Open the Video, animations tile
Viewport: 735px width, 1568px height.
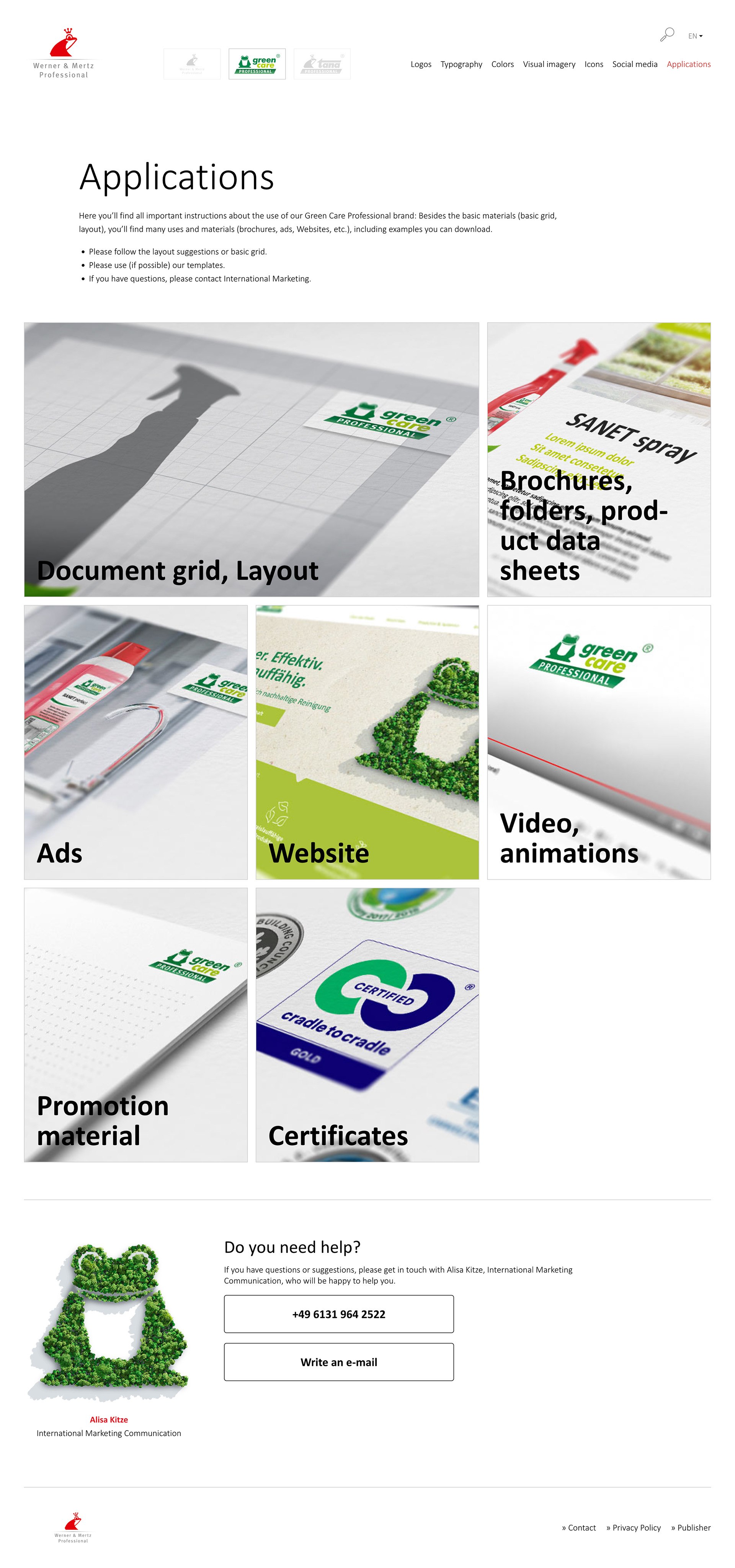click(598, 742)
